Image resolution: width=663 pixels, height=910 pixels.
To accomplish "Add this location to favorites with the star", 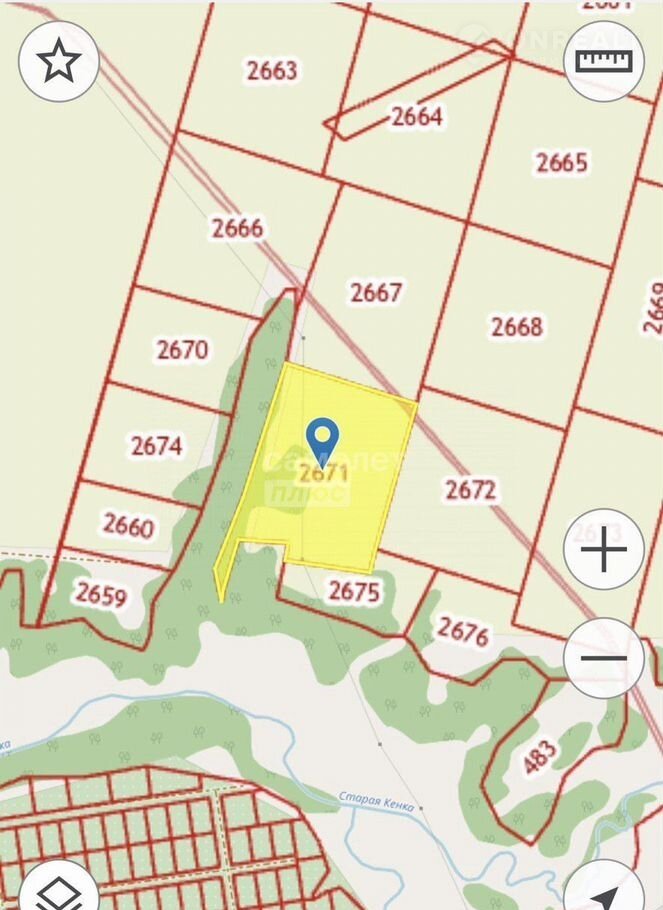I will [x=59, y=62].
